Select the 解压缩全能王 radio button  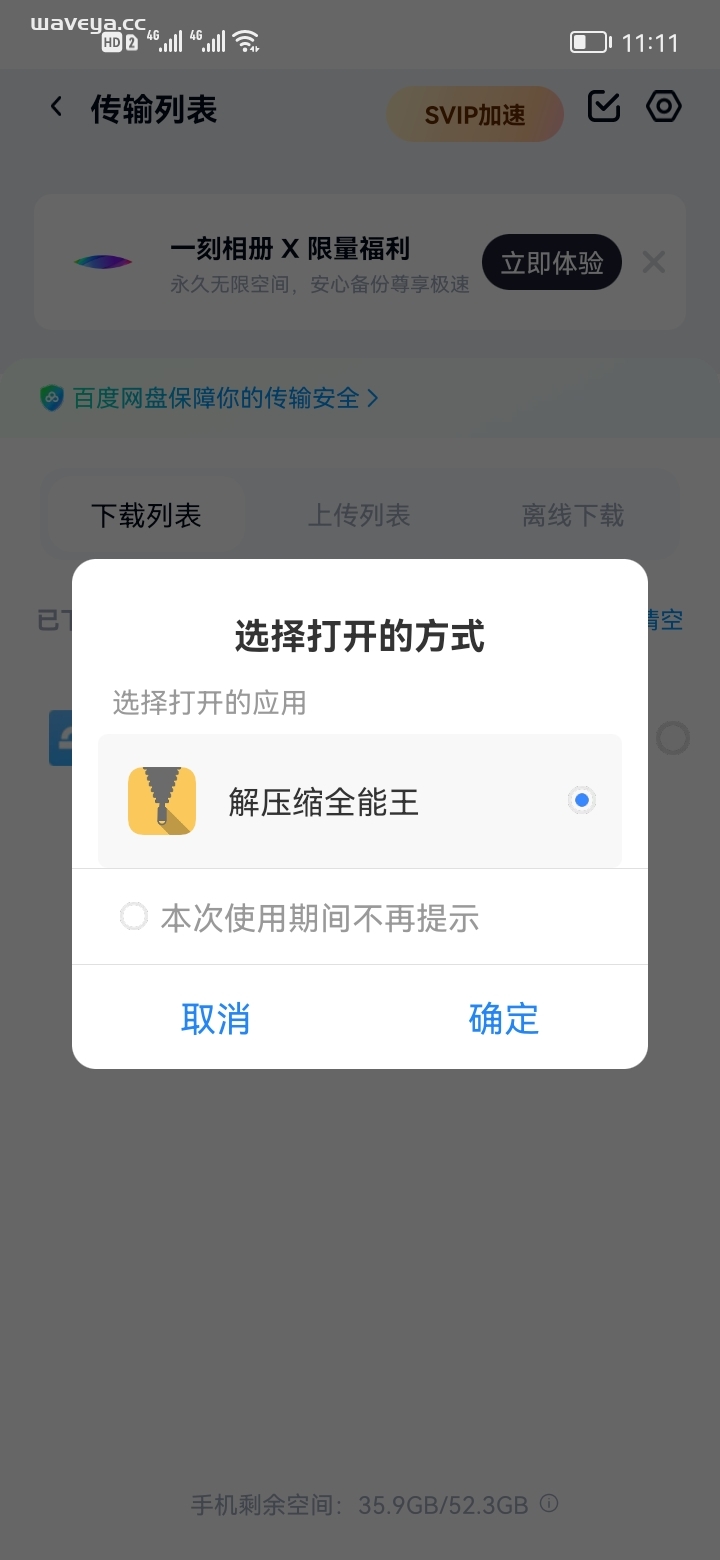(581, 800)
